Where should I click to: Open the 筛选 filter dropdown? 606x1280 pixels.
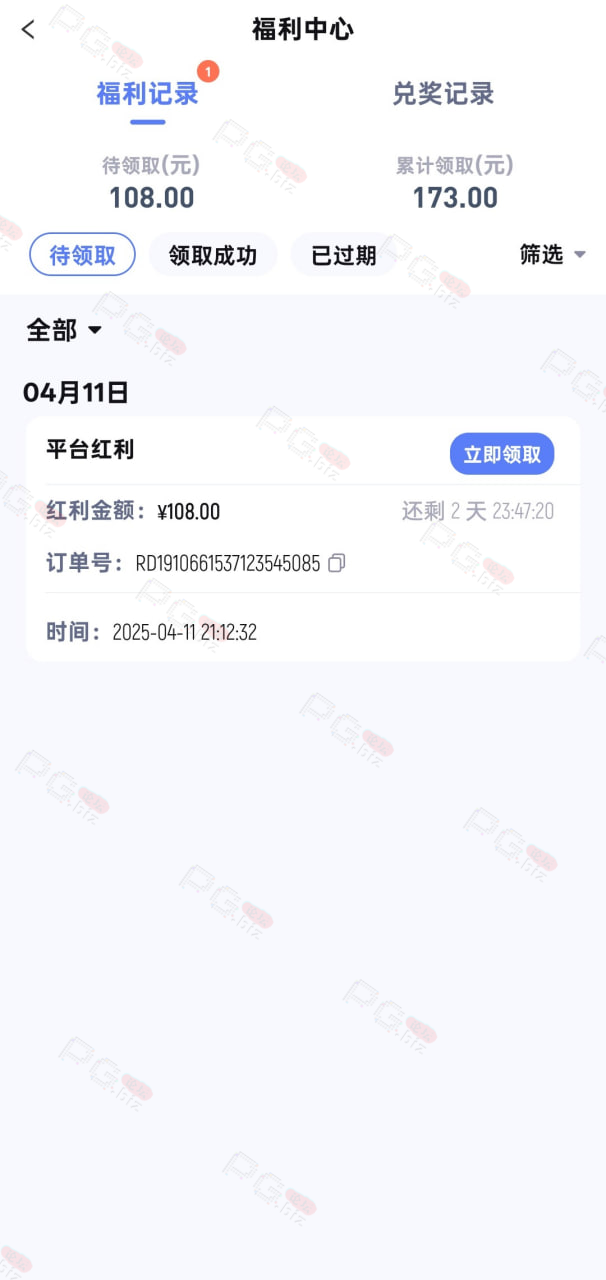[x=553, y=255]
